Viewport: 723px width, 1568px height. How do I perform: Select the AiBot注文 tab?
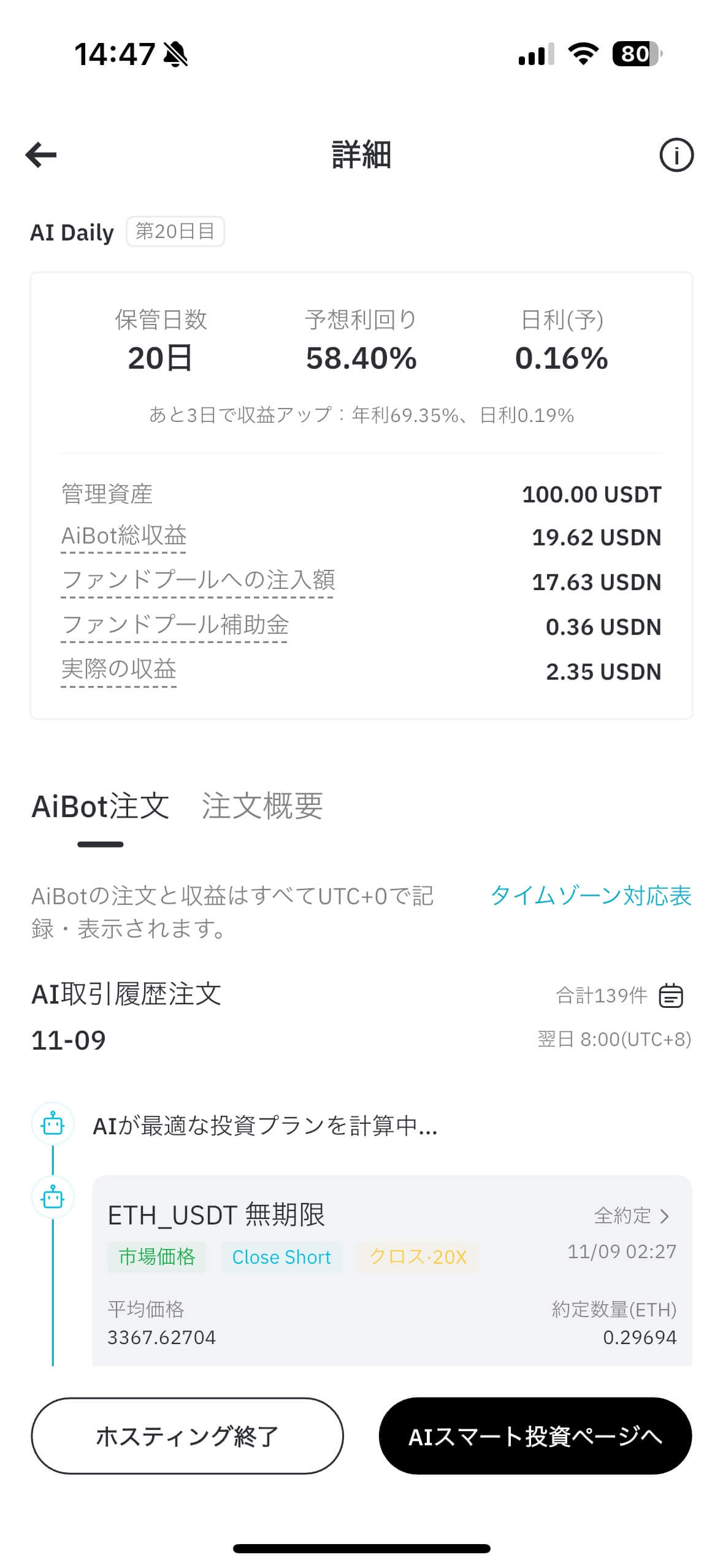101,809
